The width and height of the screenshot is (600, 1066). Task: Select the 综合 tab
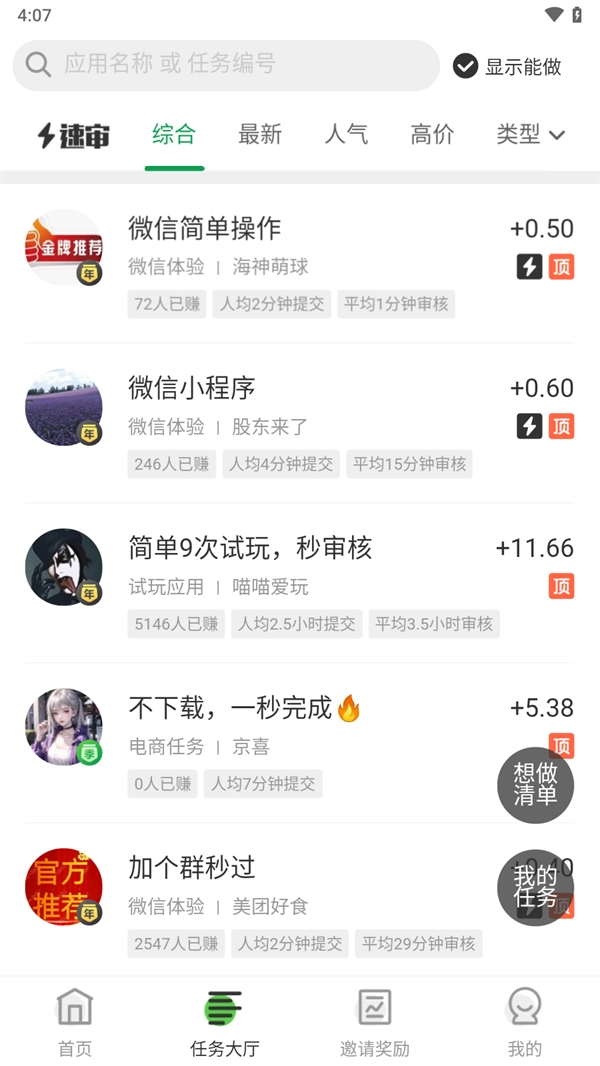click(174, 135)
